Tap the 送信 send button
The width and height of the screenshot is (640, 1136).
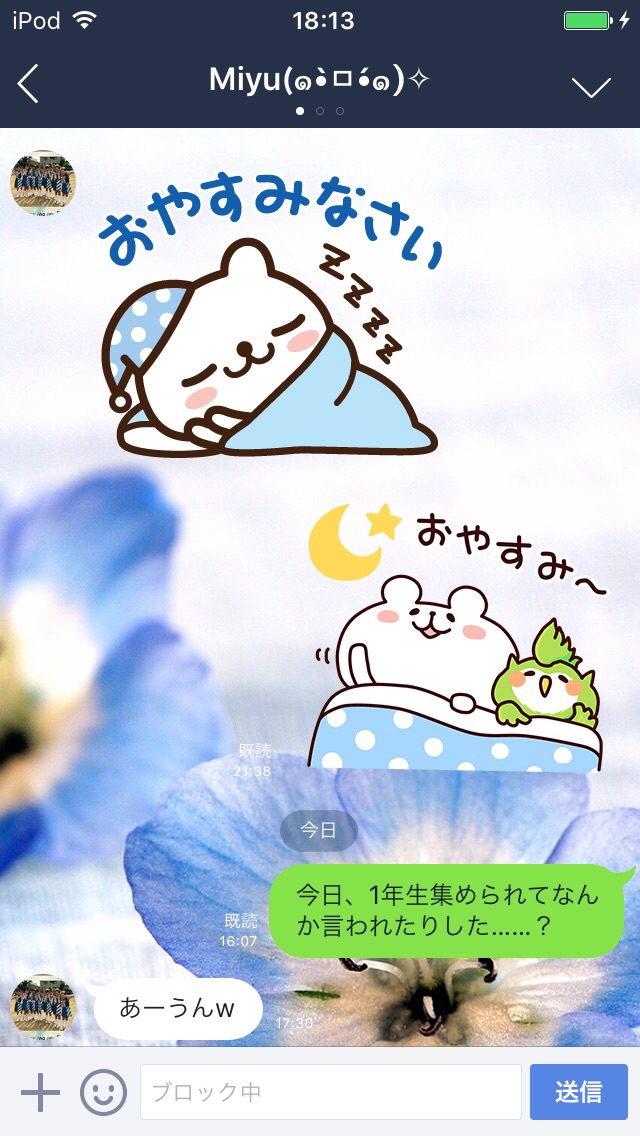click(578, 1092)
